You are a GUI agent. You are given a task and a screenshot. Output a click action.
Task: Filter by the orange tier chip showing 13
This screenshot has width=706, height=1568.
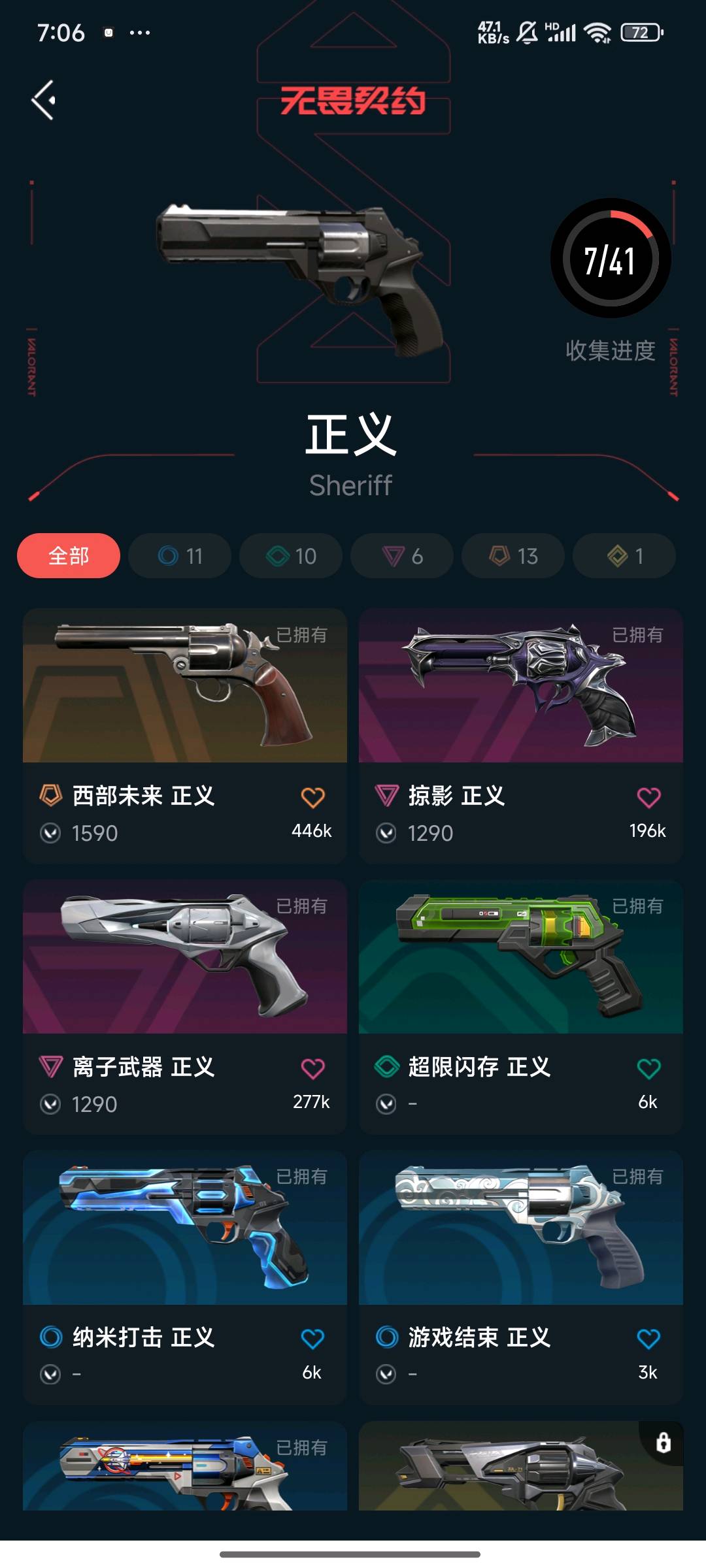tap(513, 556)
